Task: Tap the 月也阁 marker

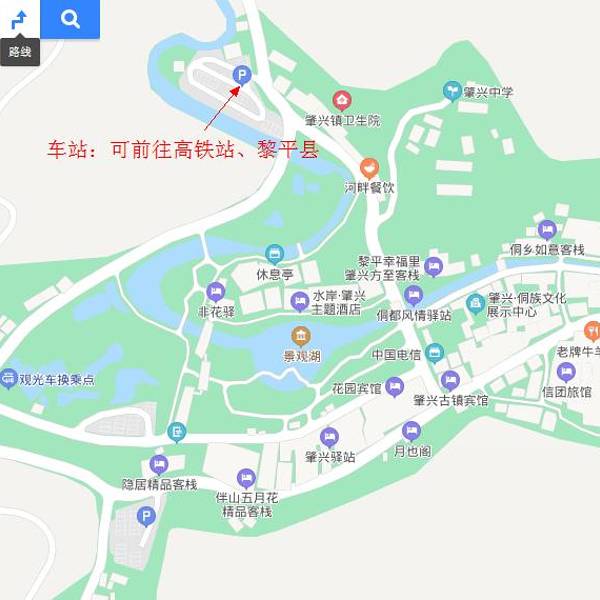Action: 411,431
